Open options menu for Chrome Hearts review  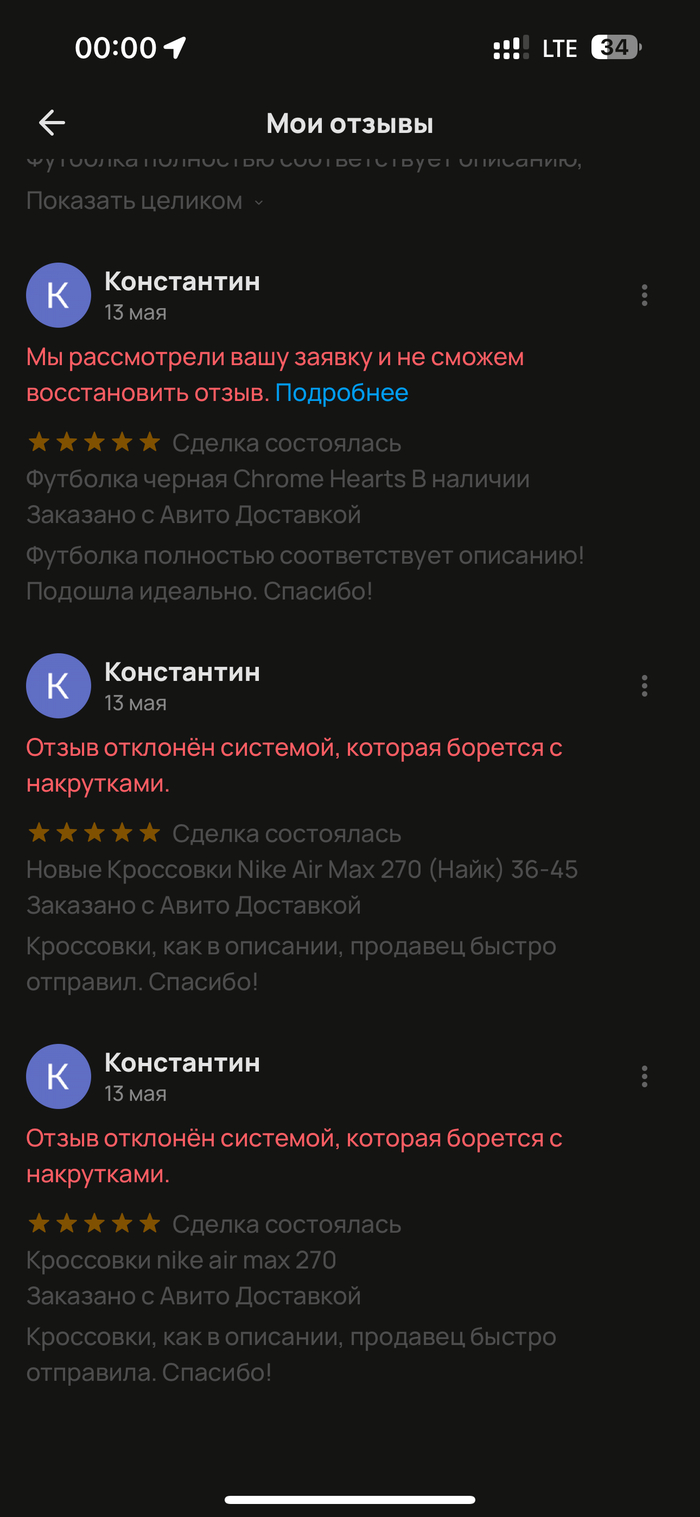(644, 295)
